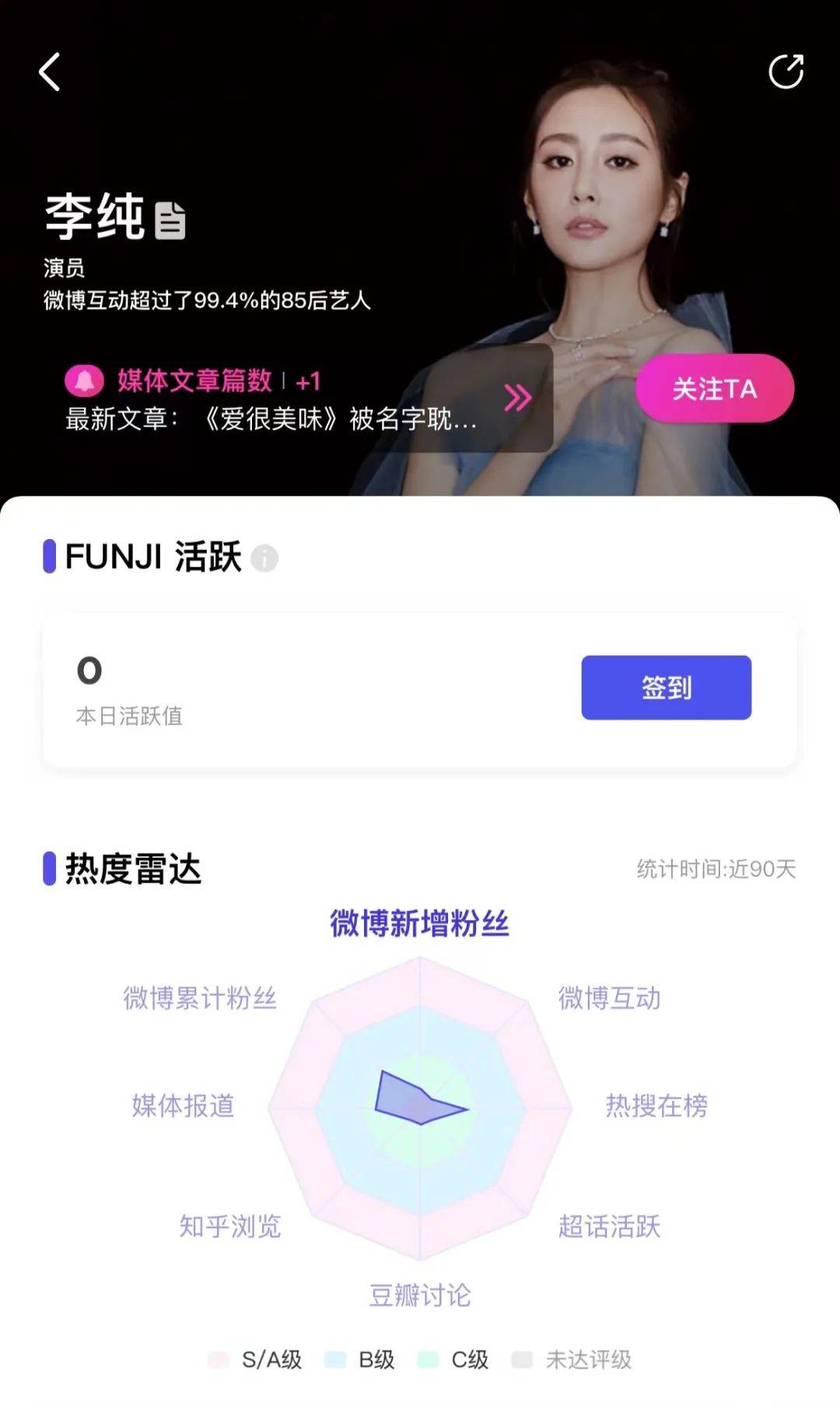Select 微博累计粉丝 on the radar chart
The width and height of the screenshot is (840, 1405).
200,998
